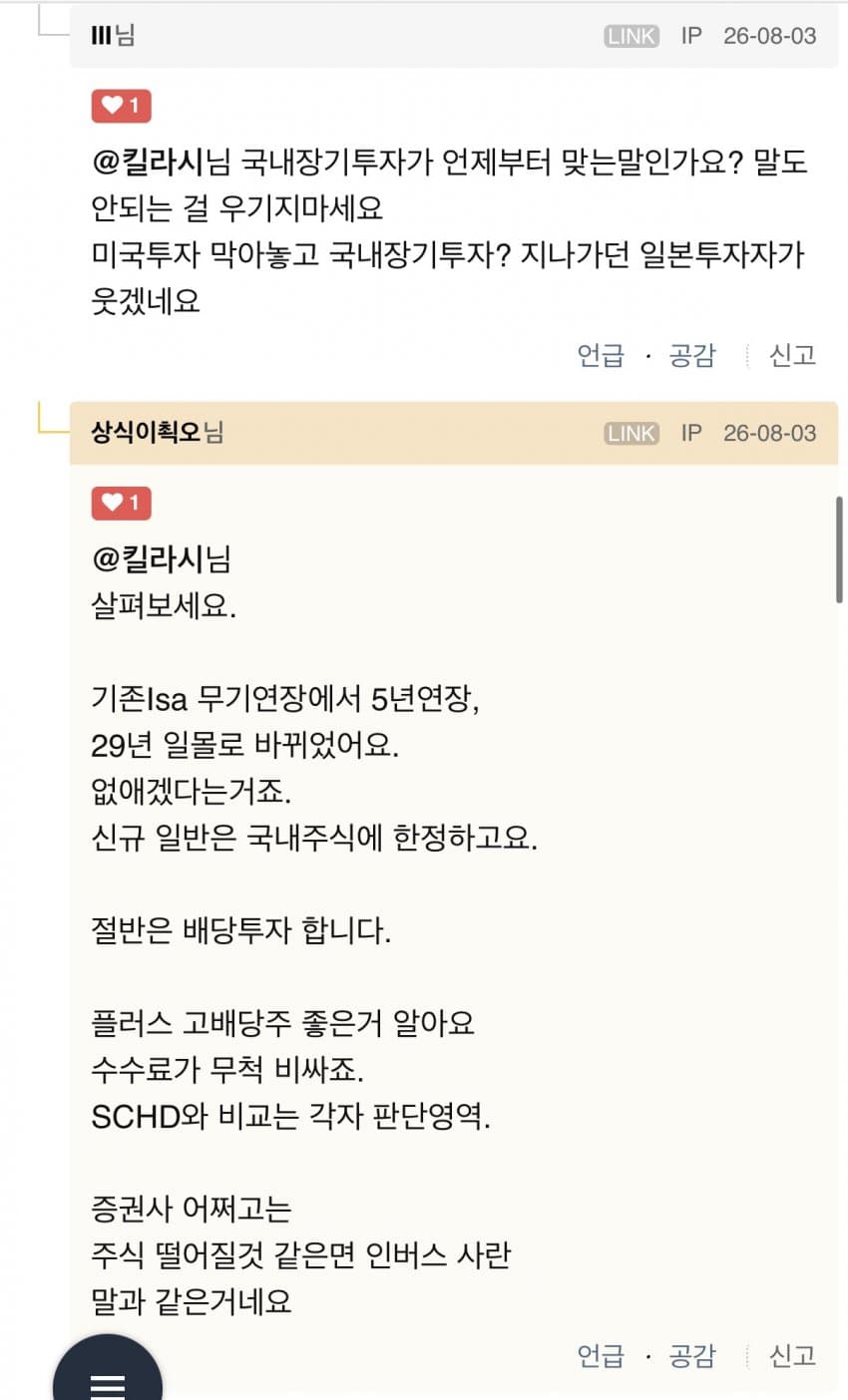848x1400 pixels.
Task: Open 상식이획오's user profile name
Action: click(x=157, y=433)
